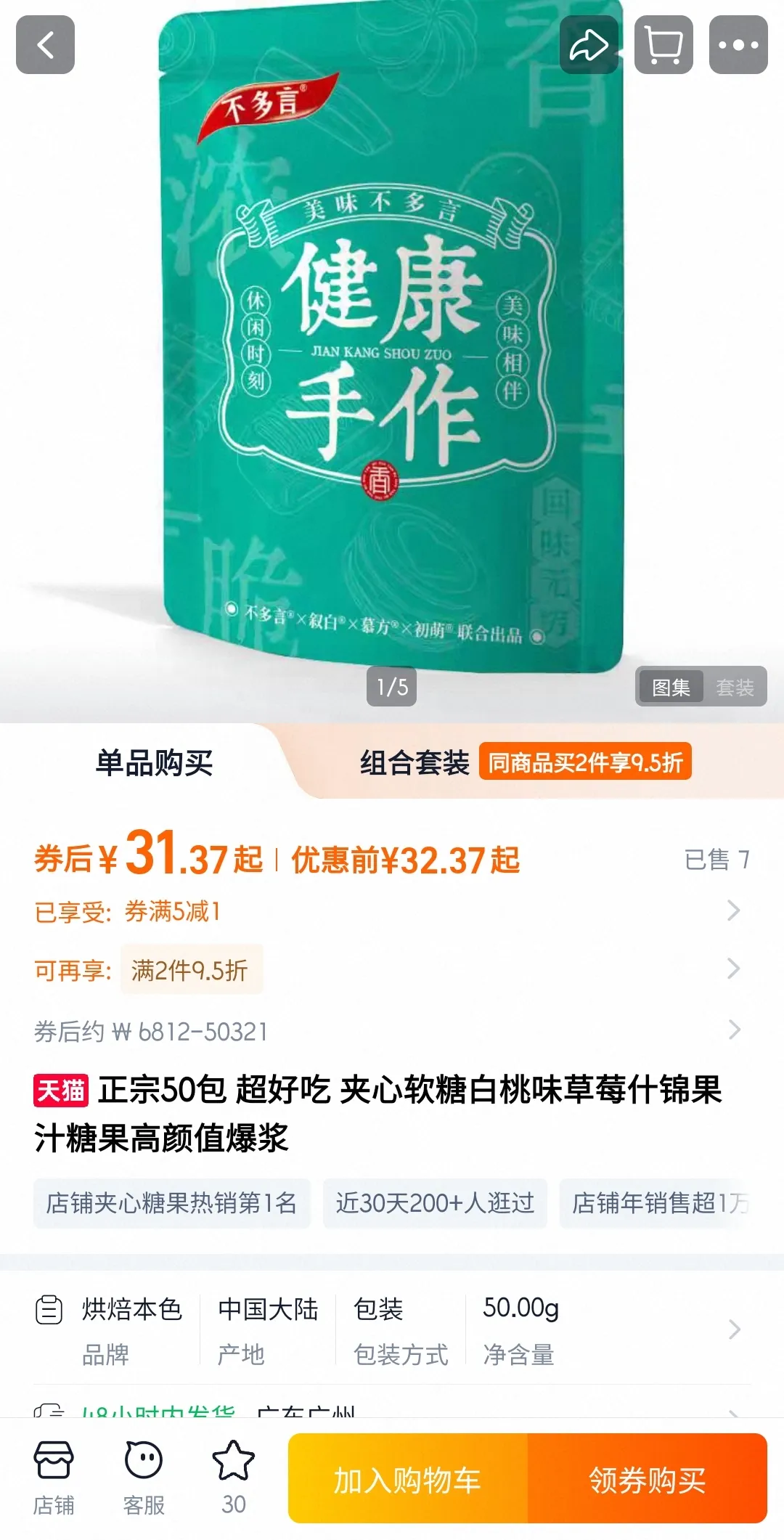The image size is (784, 1540).
Task: Tap the 店铺夹心糖果热销第1名 chip
Action: pyautogui.click(x=172, y=1203)
